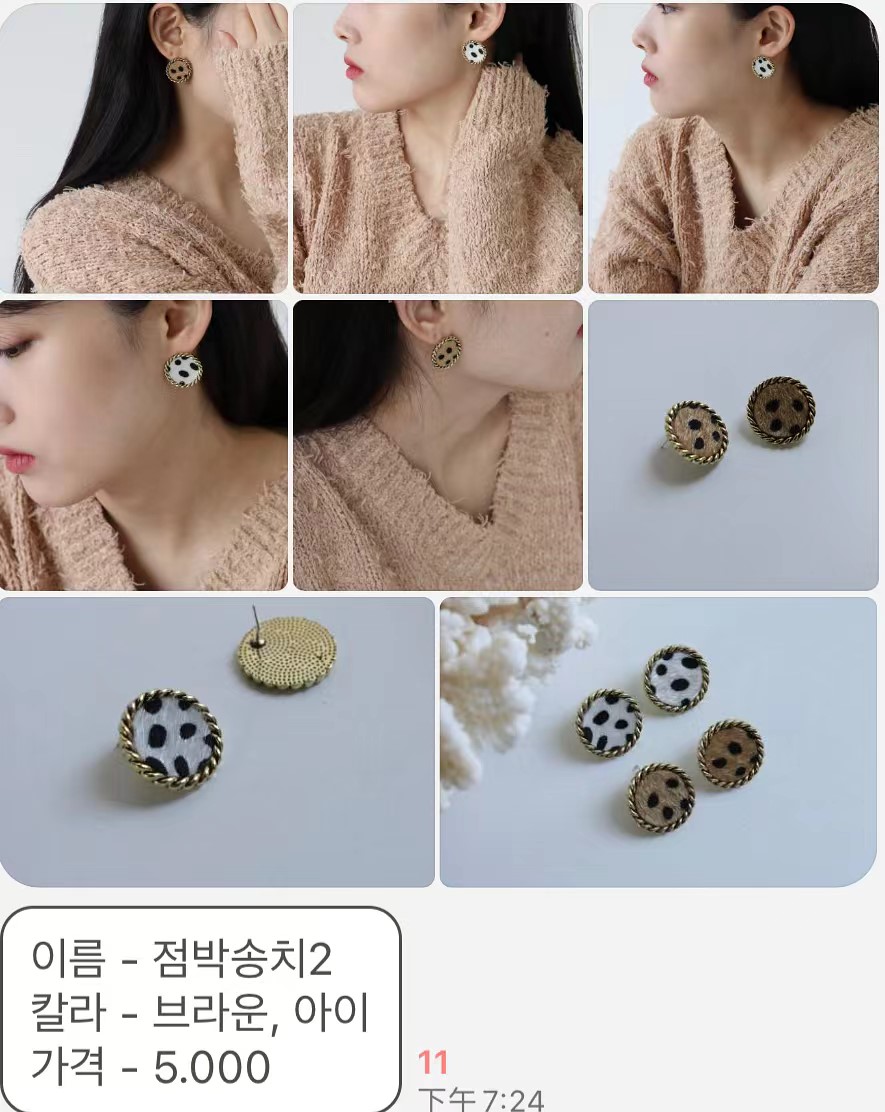Open photo of the brown earring pair
The height and width of the screenshot is (1112, 885).
point(732,445)
